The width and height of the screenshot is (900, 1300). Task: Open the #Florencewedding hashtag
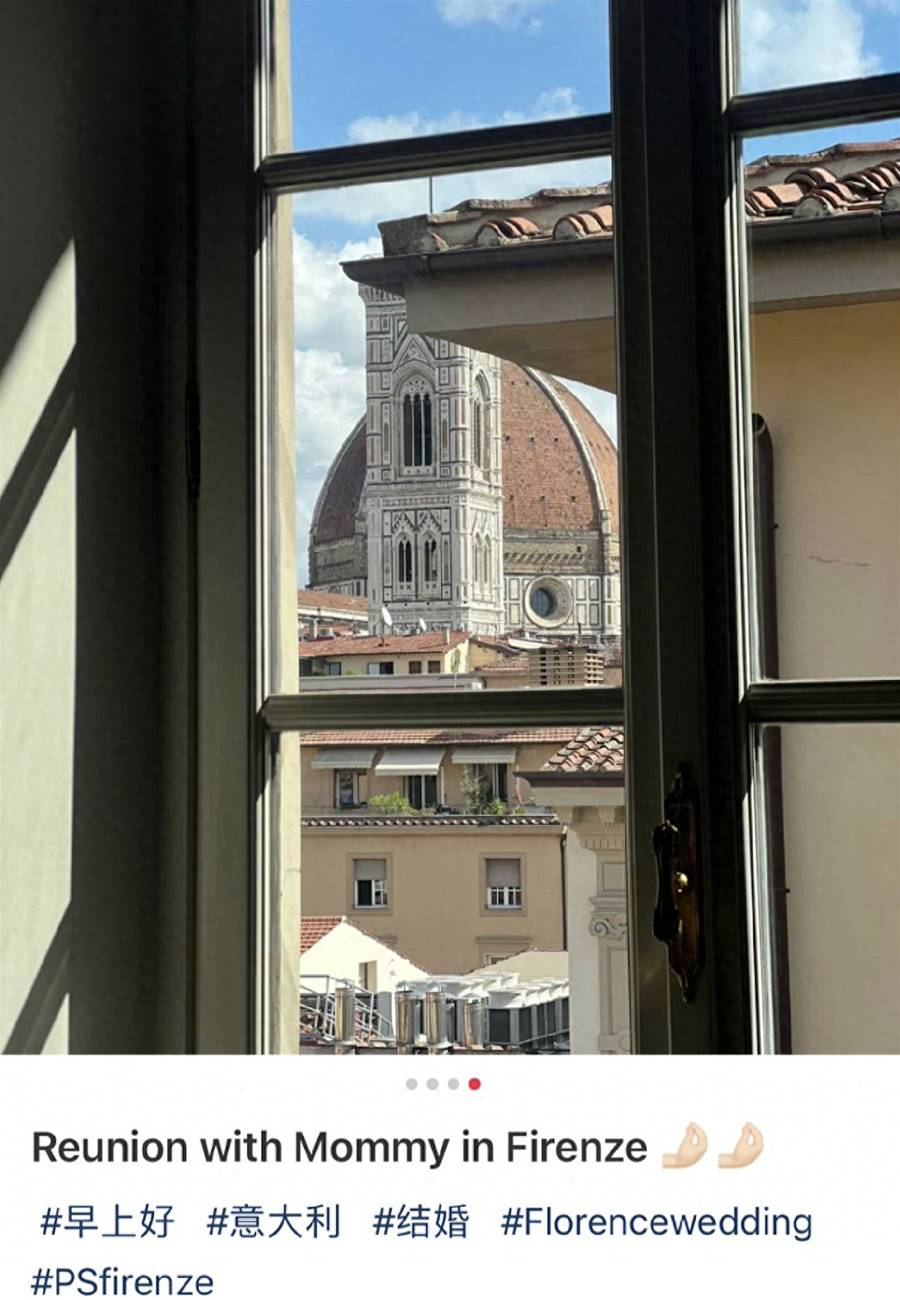(656, 1222)
